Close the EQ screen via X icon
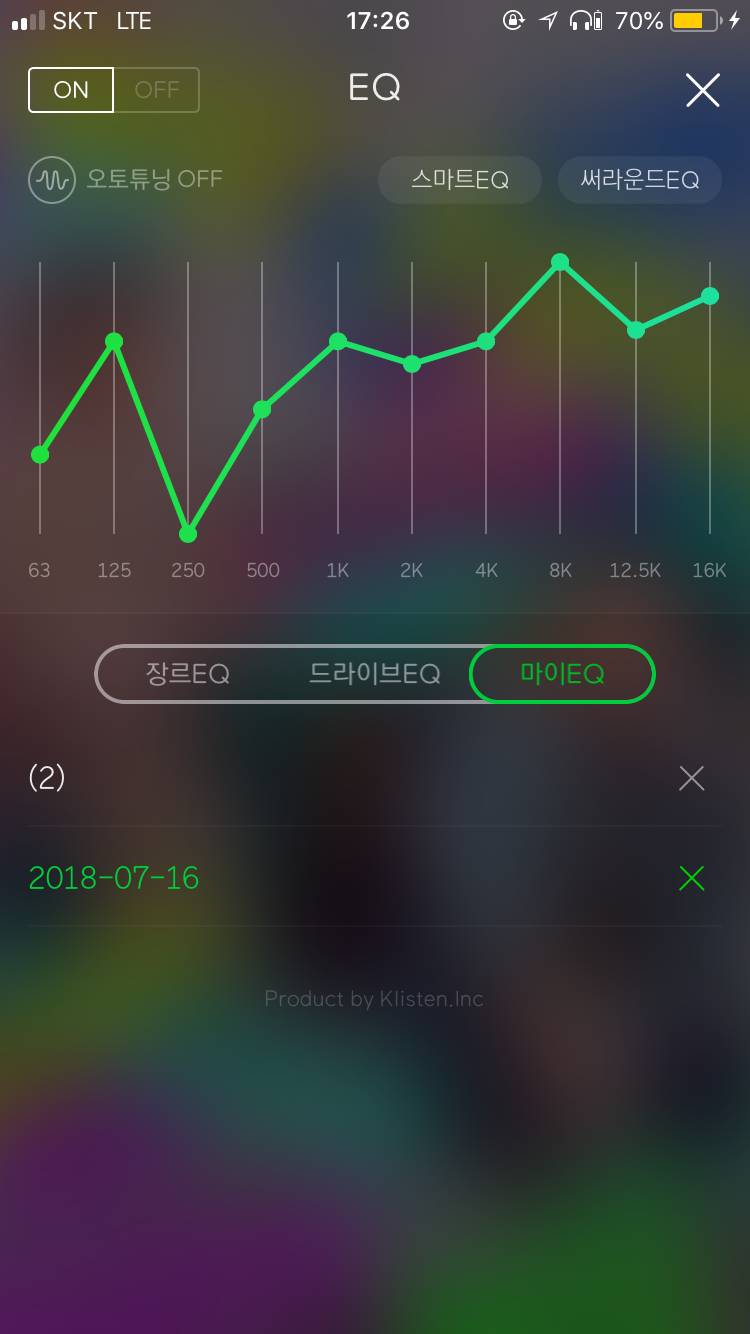Image resolution: width=750 pixels, height=1334 pixels. [x=702, y=90]
